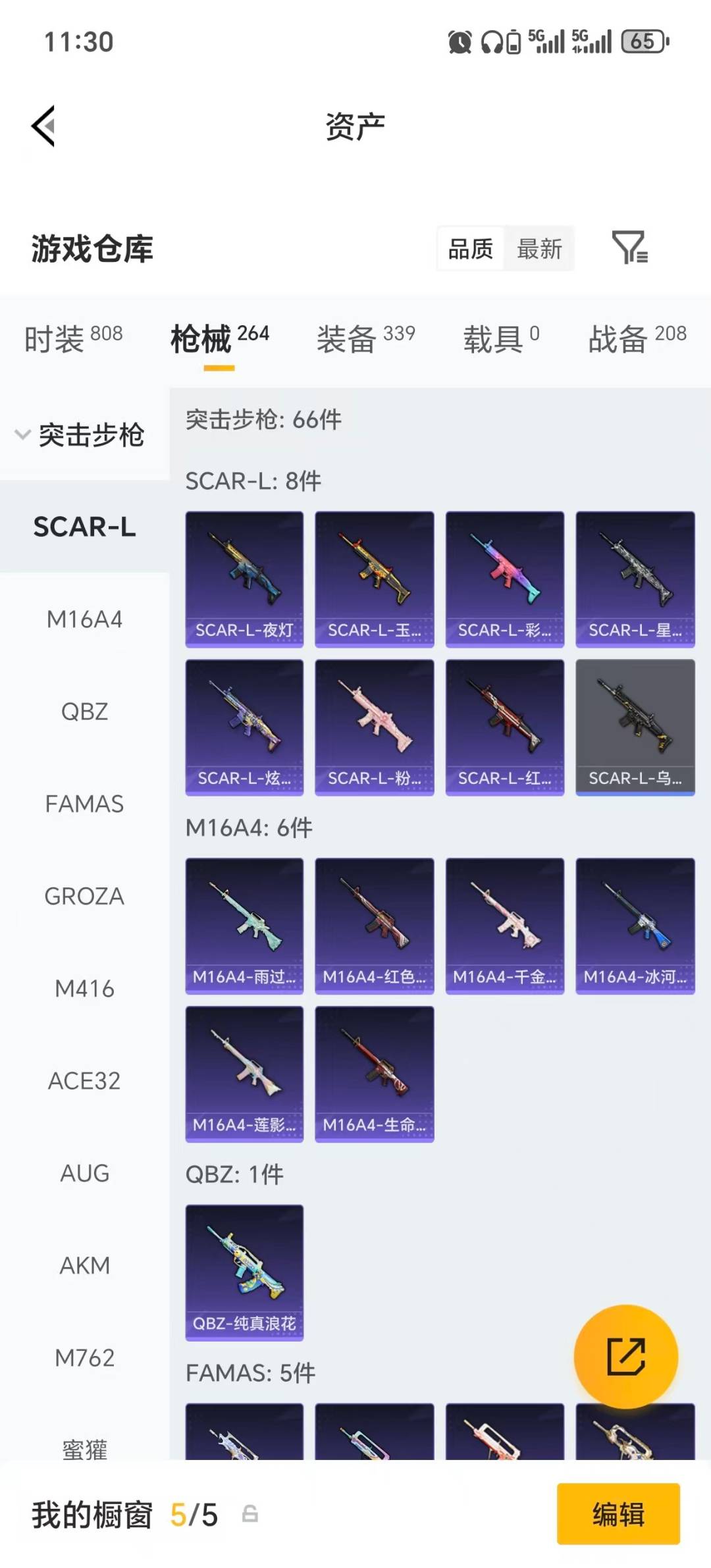Sort by 品质
The width and height of the screenshot is (711, 1568).
pyautogui.click(x=471, y=249)
